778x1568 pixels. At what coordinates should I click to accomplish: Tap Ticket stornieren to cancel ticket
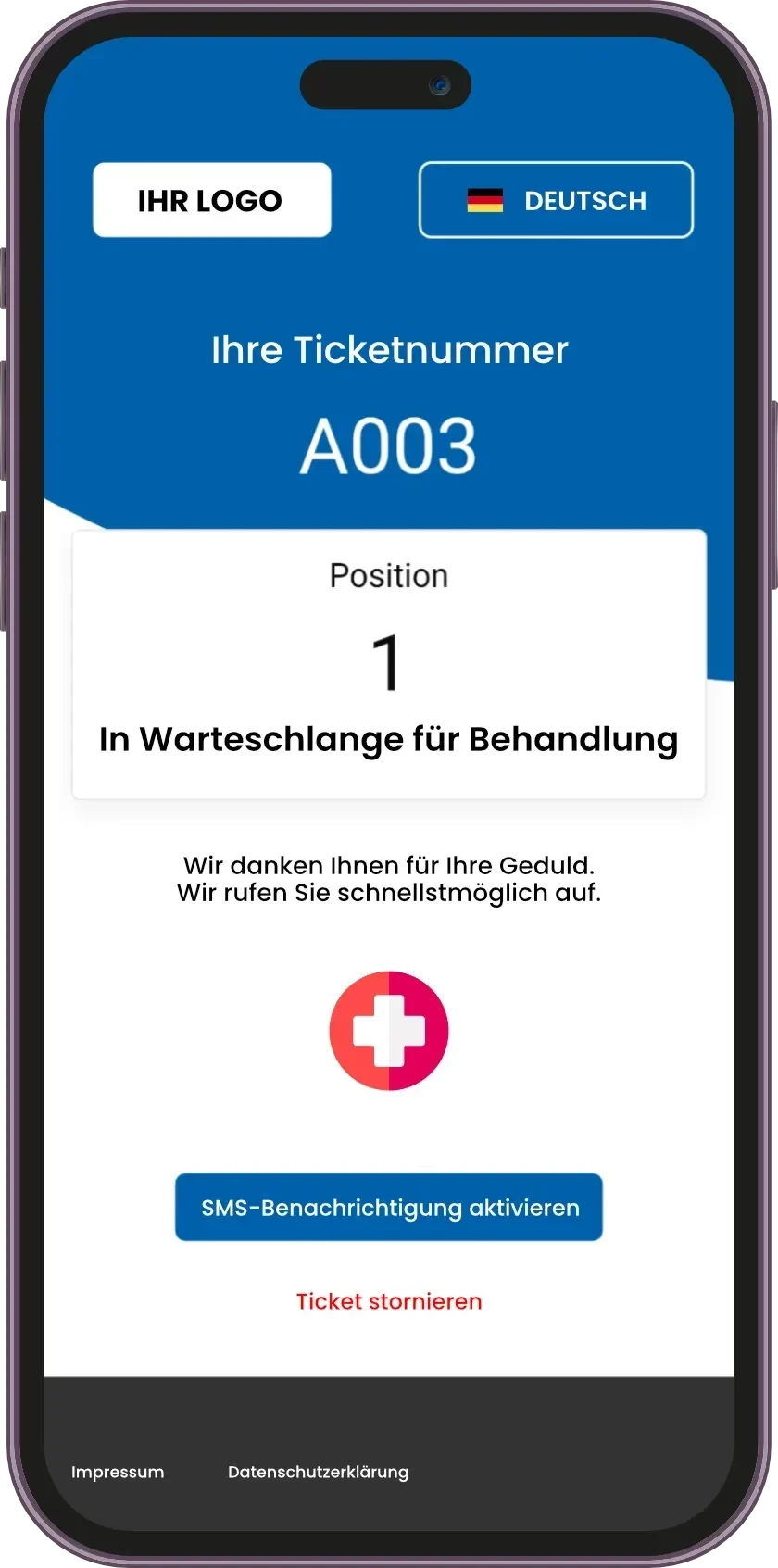(x=389, y=1301)
